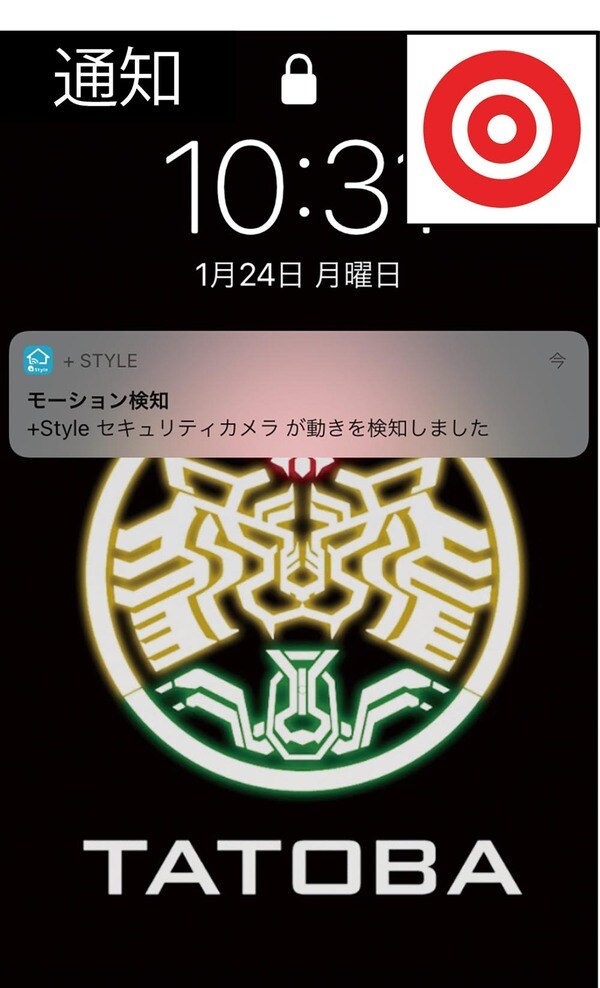
Task: Open the +Style motion detection notification
Action: point(300,395)
